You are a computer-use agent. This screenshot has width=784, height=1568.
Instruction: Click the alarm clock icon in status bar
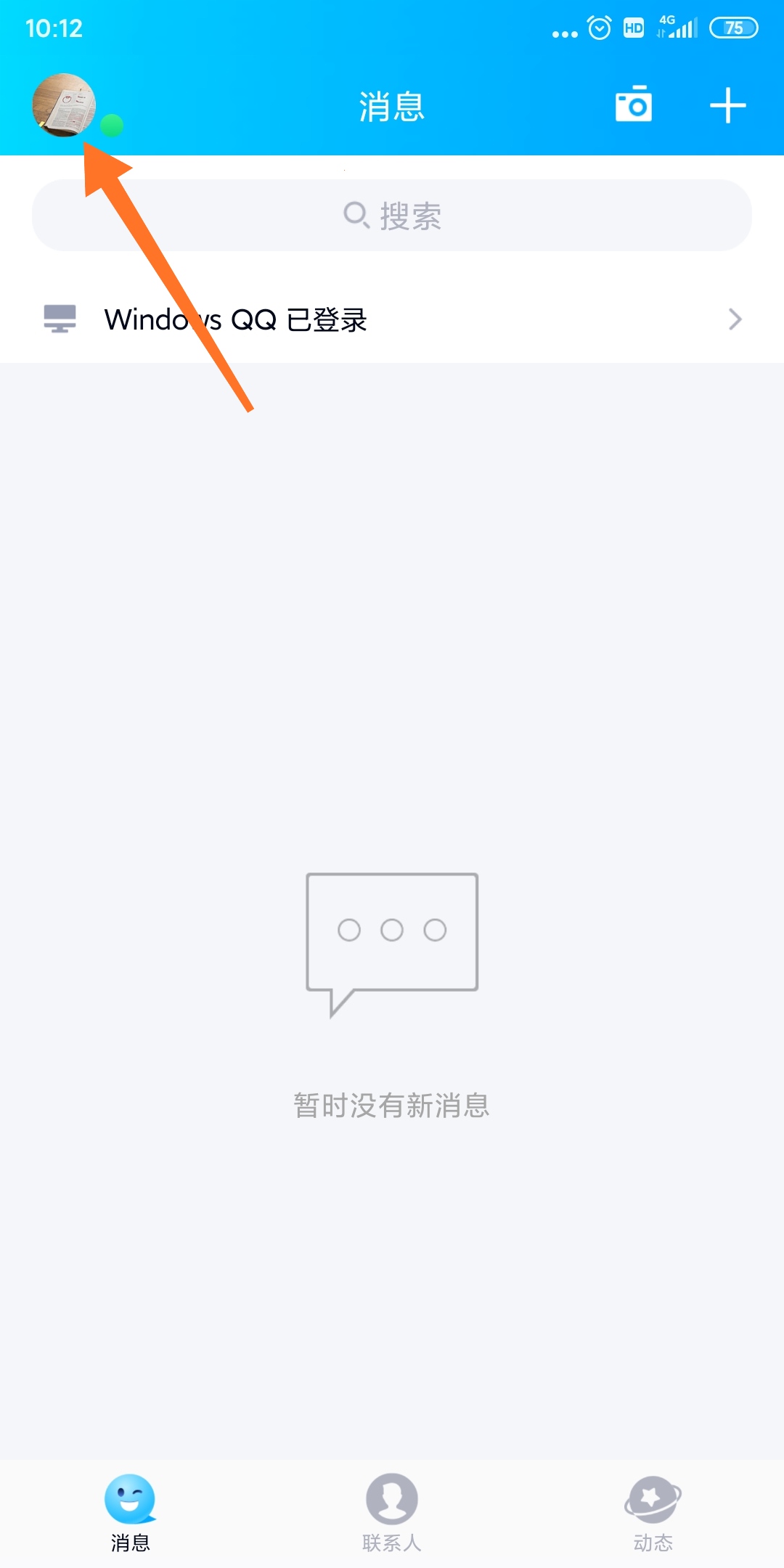coord(597,27)
